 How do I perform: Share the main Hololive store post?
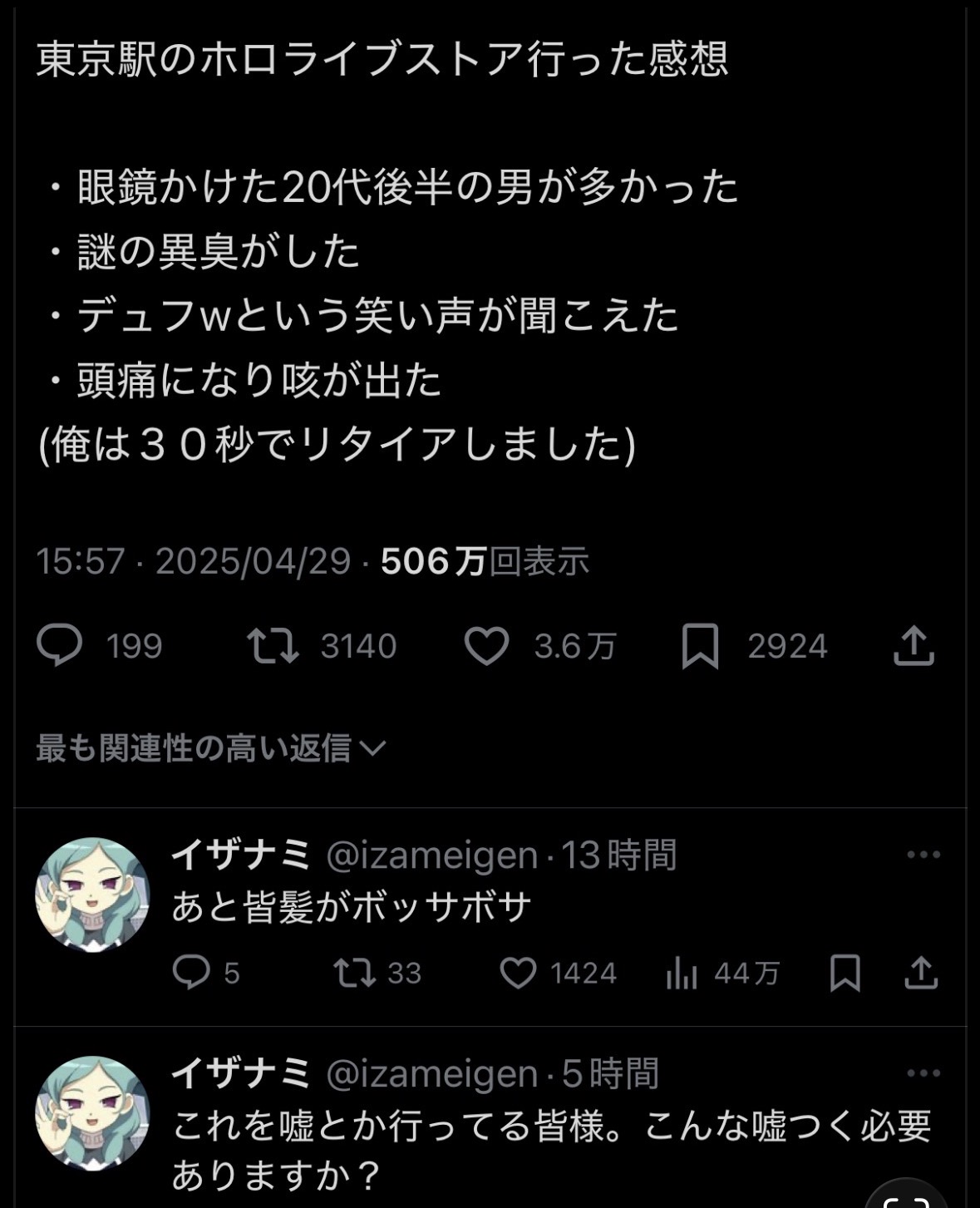click(x=914, y=646)
